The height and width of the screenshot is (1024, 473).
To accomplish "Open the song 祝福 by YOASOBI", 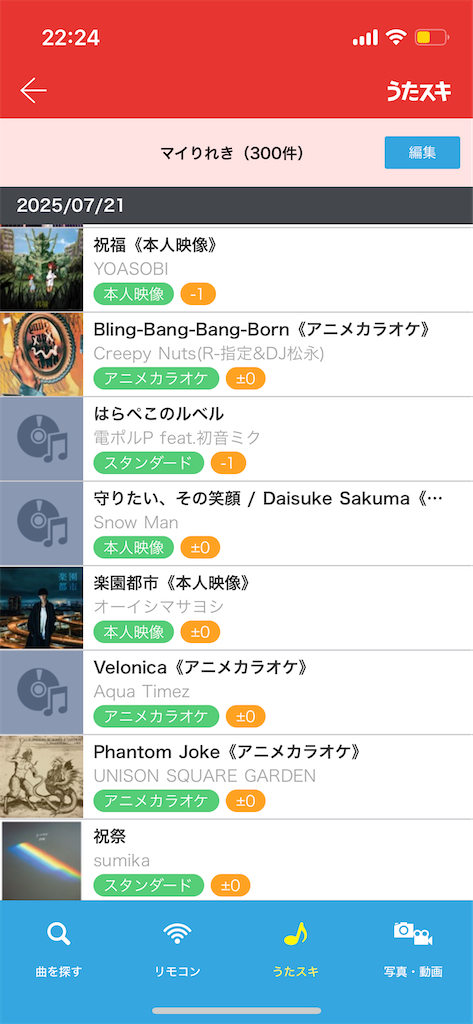I will pyautogui.click(x=236, y=270).
